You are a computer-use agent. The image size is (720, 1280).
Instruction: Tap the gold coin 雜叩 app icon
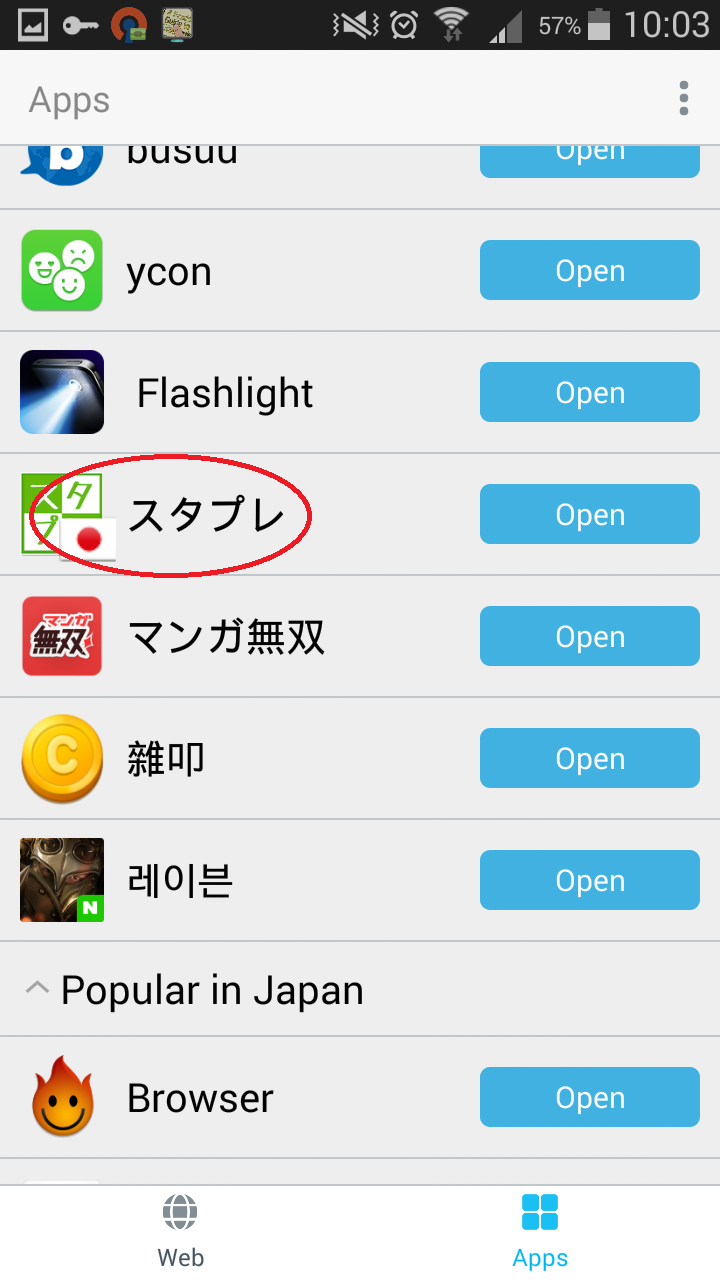point(62,758)
